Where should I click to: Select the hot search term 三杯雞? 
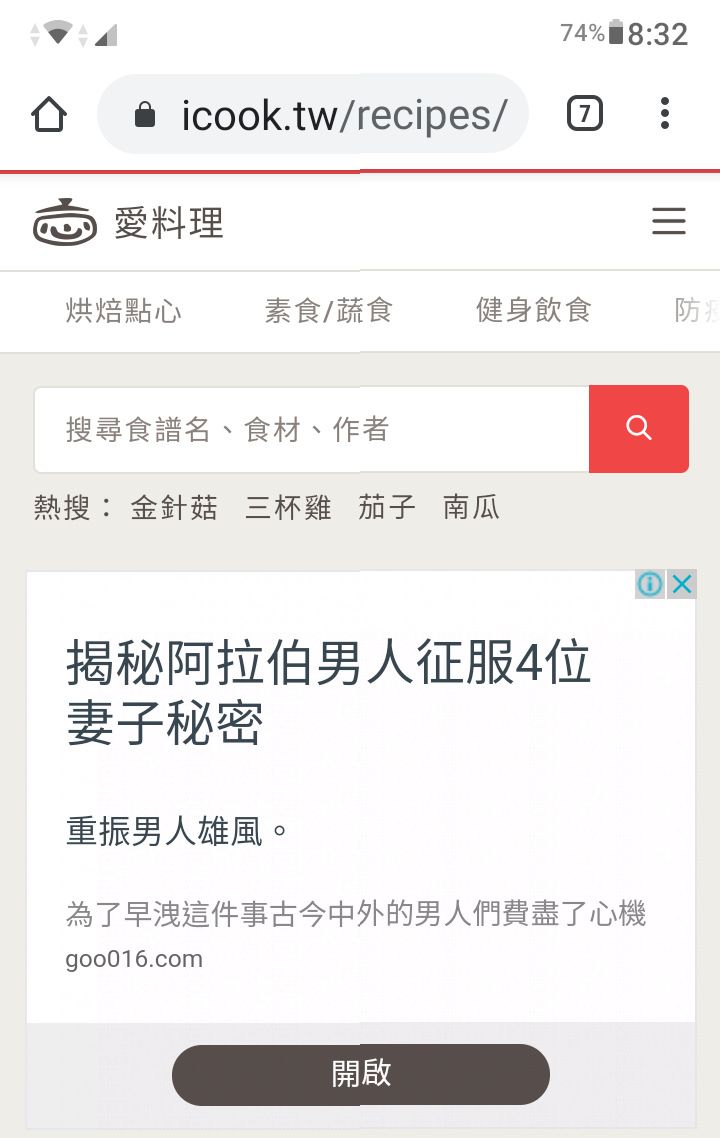[x=288, y=508]
